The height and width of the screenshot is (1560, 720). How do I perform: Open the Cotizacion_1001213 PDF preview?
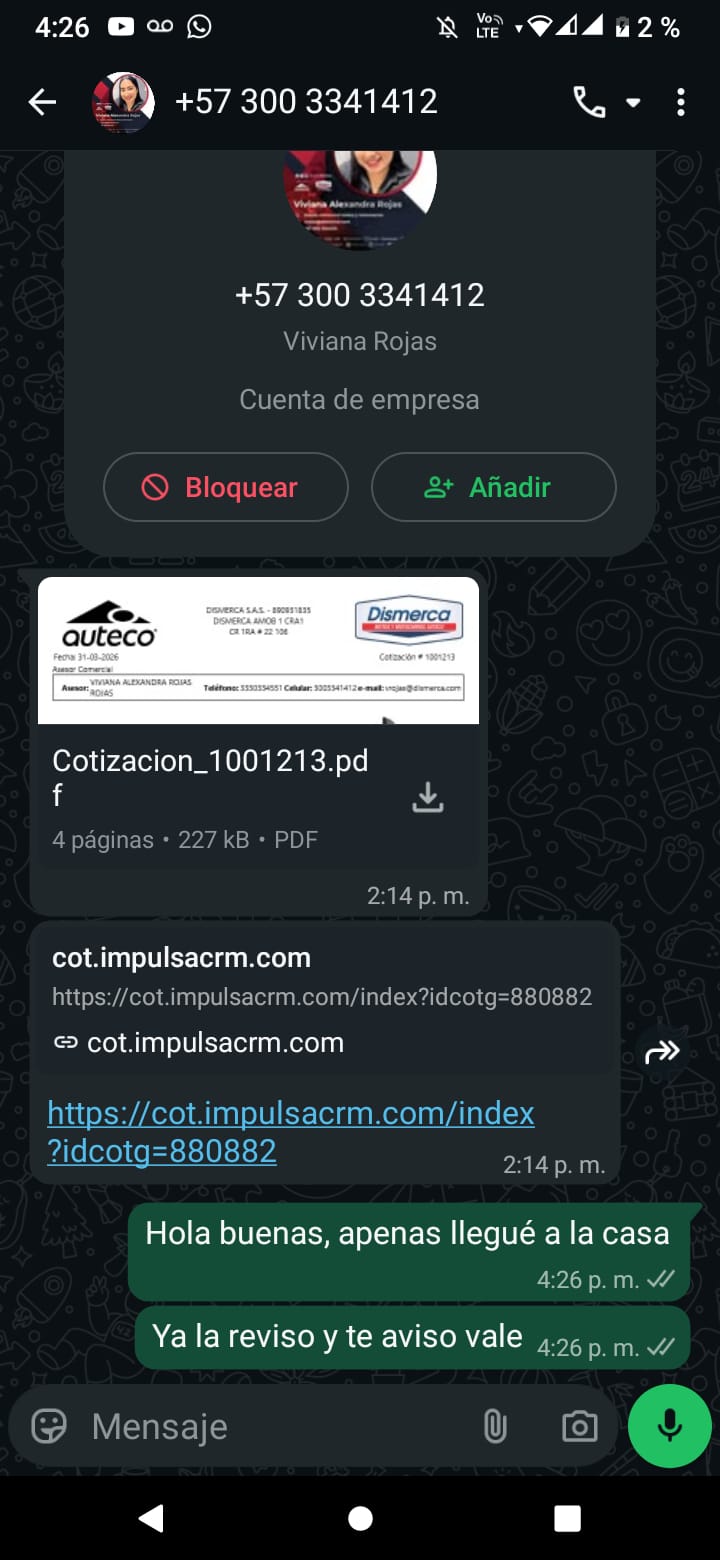(x=258, y=650)
